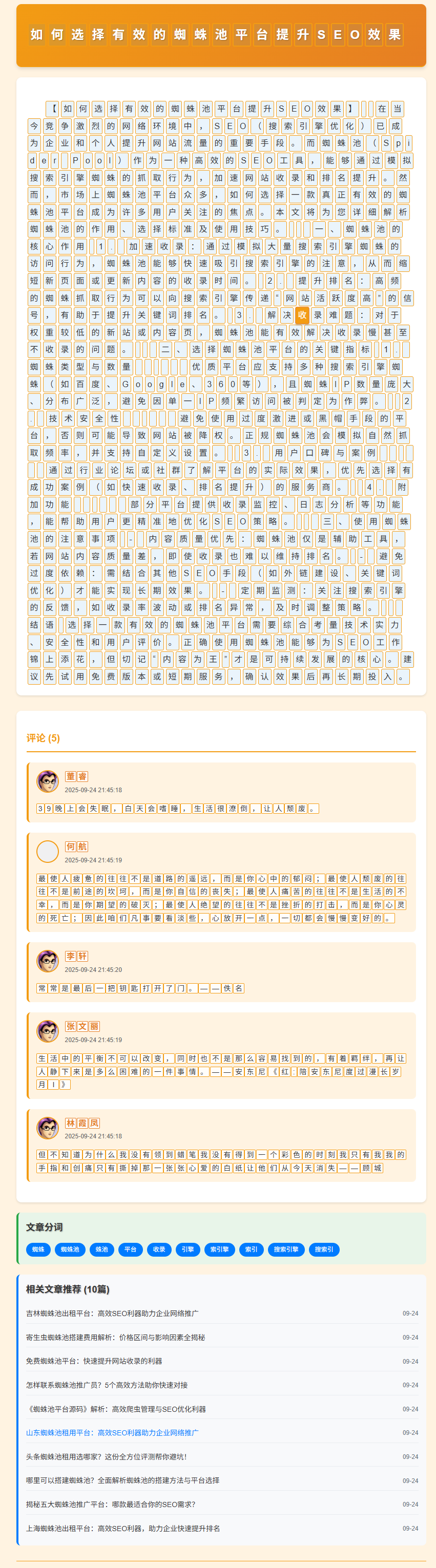Open 揭秘五大蜘蛛池推广平台 article
This screenshot has height=1568, width=436.
(x=110, y=1504)
